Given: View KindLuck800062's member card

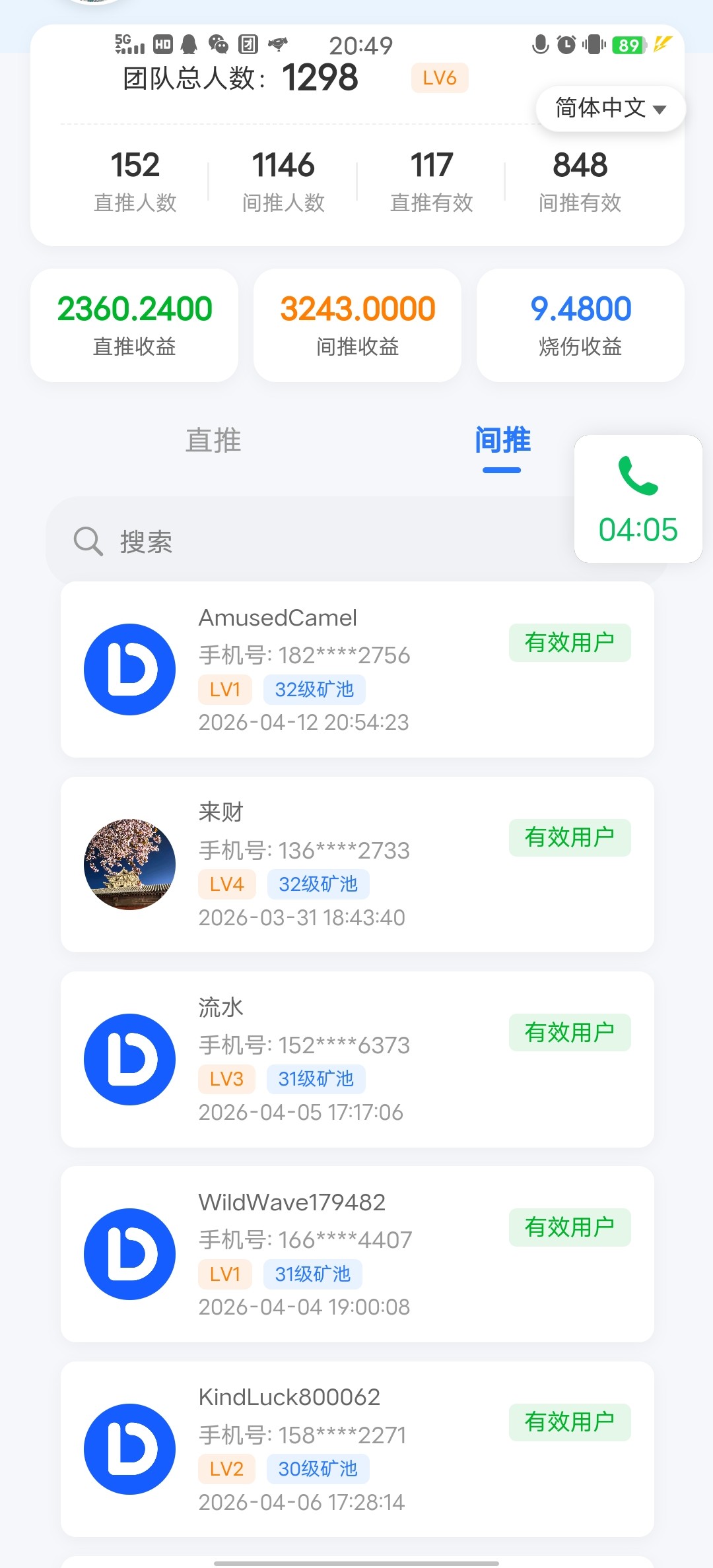Looking at the screenshot, I should pyautogui.click(x=357, y=1449).
